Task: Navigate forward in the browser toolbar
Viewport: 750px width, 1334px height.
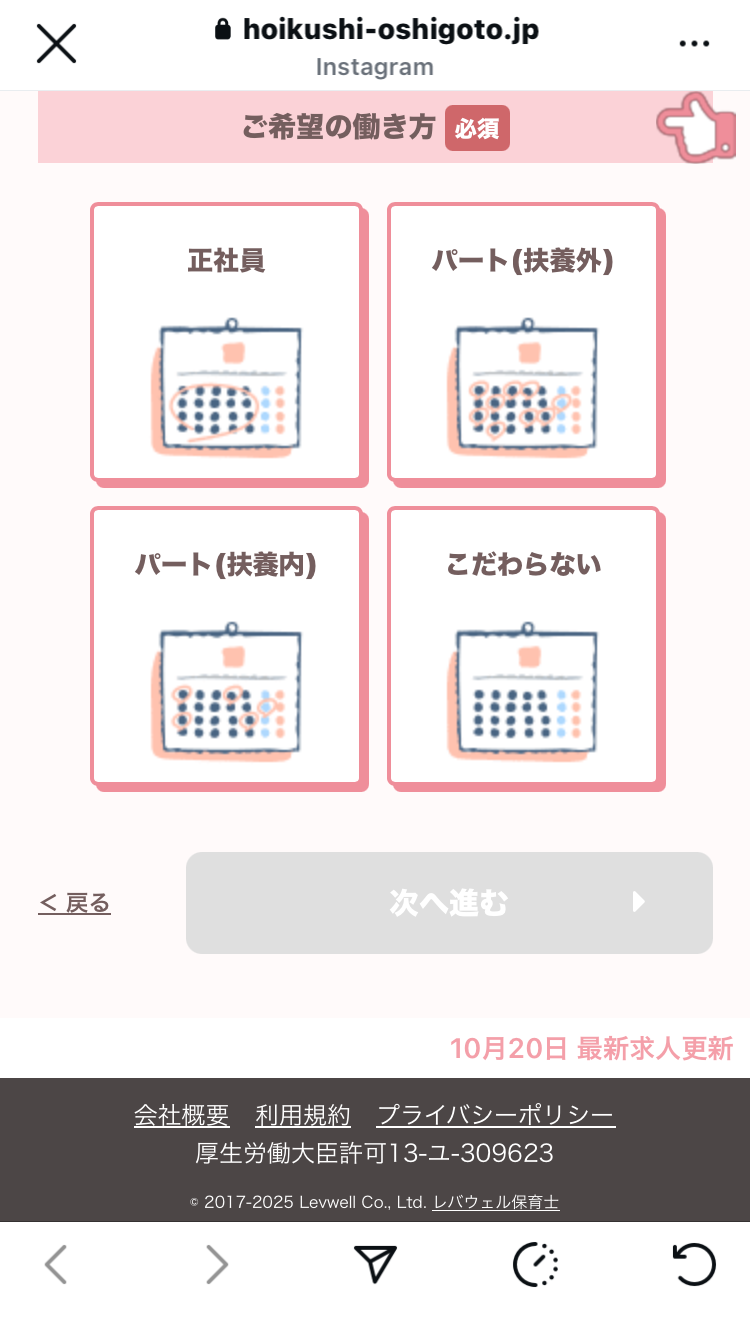Action: (216, 1266)
